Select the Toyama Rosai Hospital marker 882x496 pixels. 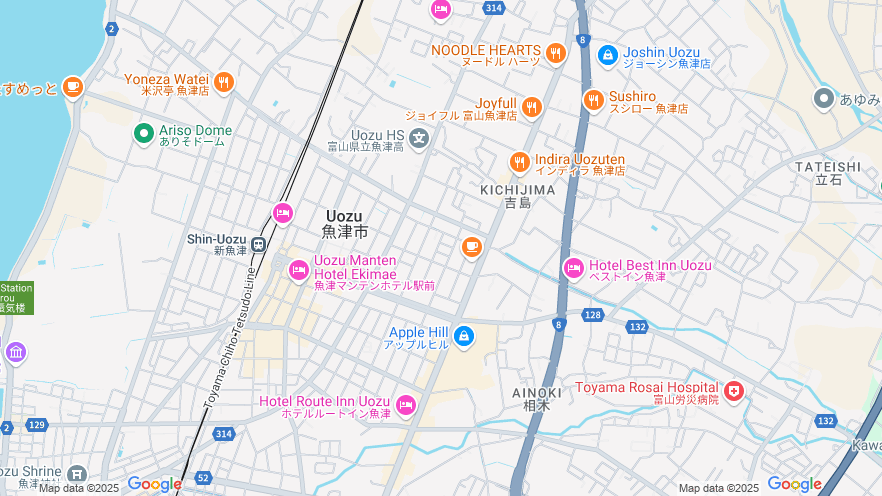point(734,390)
